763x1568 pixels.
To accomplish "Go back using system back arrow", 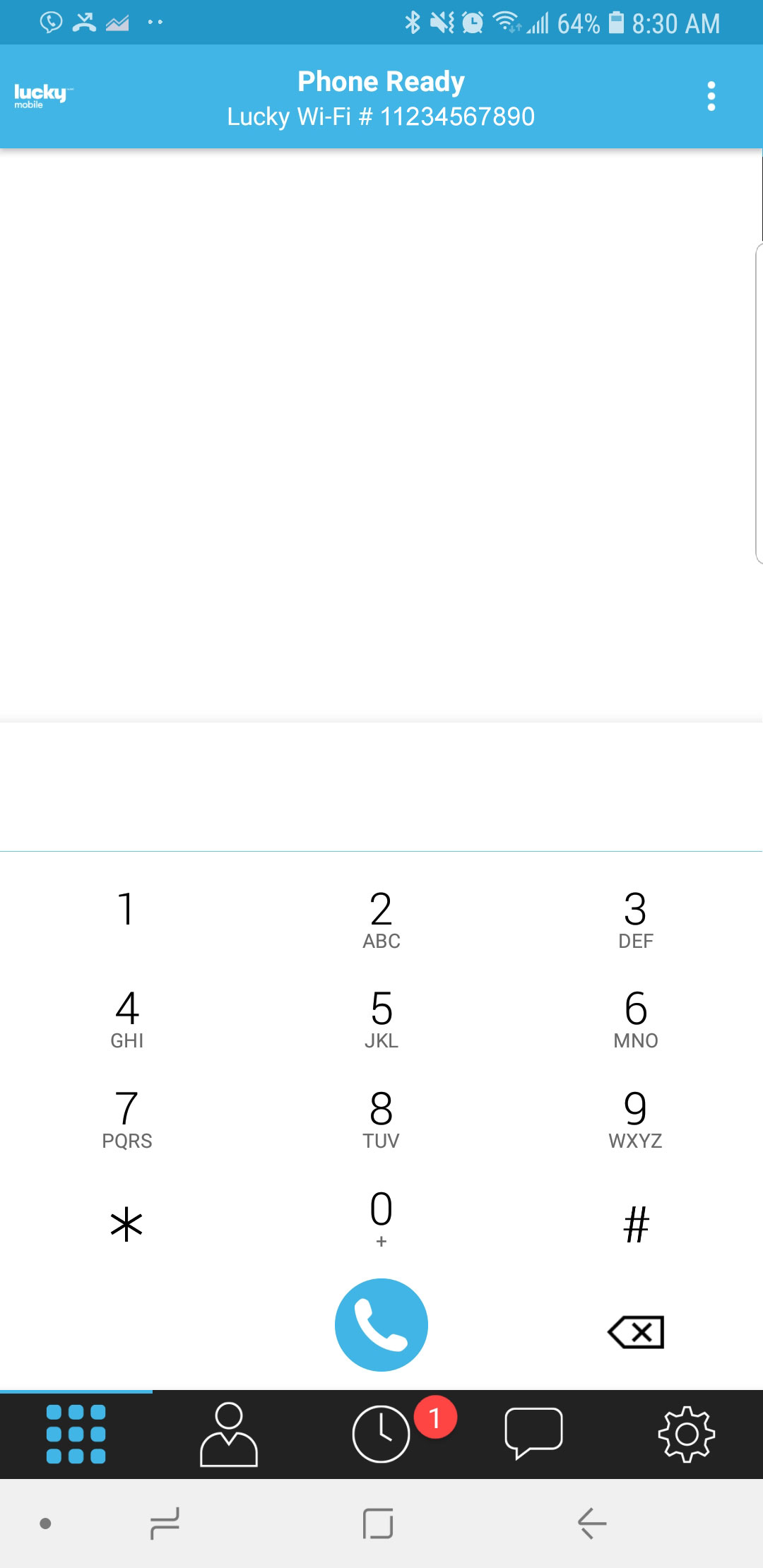I will click(x=592, y=1523).
